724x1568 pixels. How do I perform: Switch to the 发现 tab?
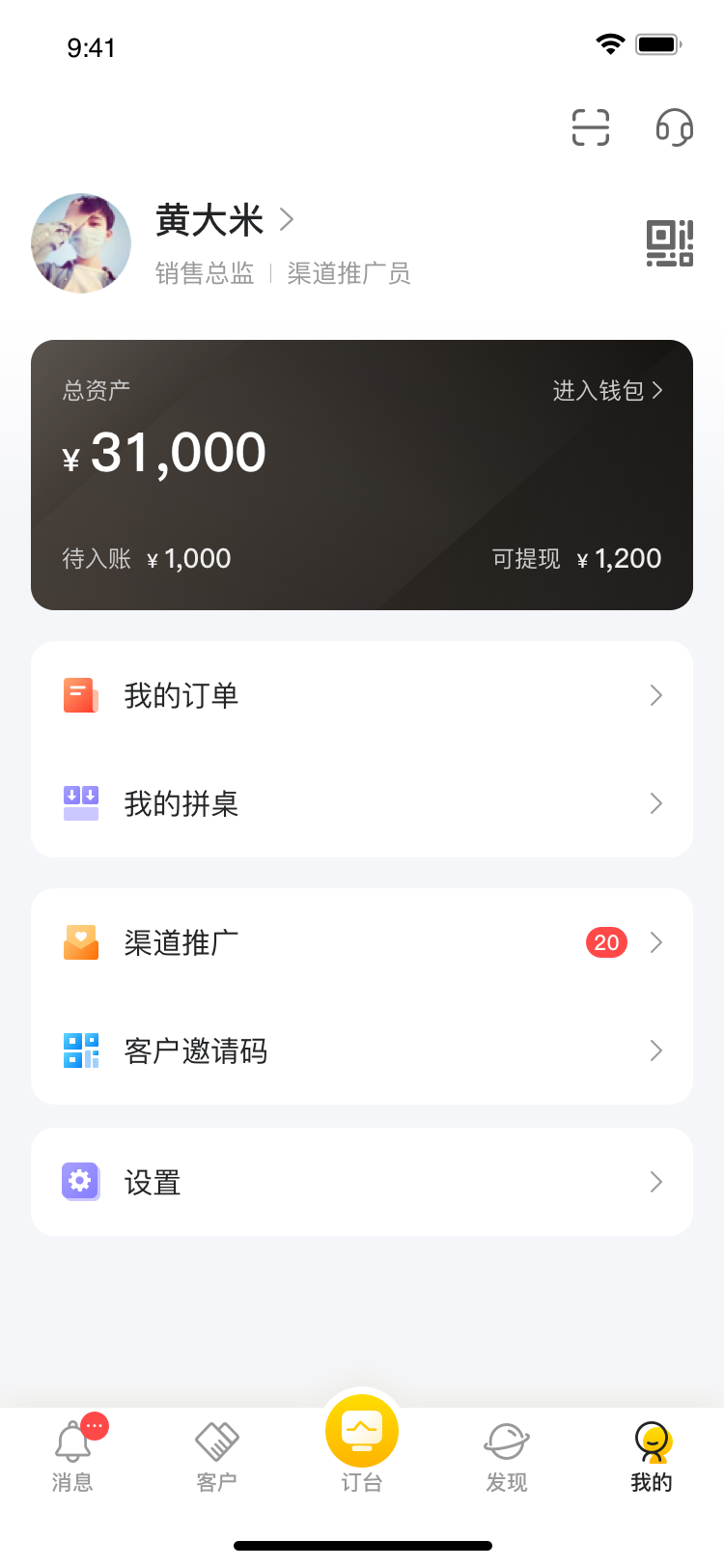[507, 1456]
